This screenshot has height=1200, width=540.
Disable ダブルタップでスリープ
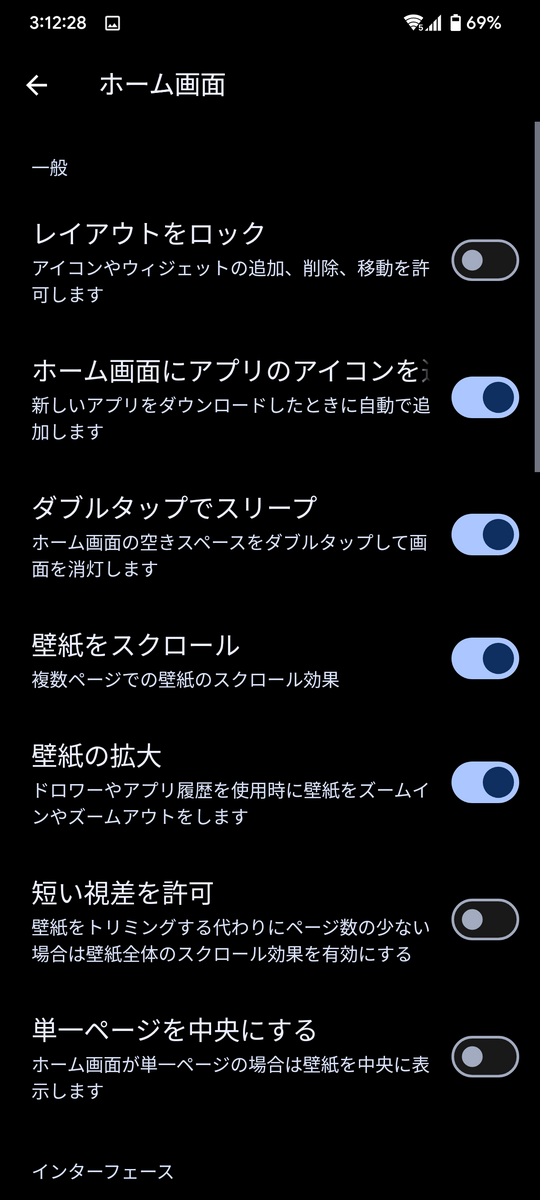[485, 534]
